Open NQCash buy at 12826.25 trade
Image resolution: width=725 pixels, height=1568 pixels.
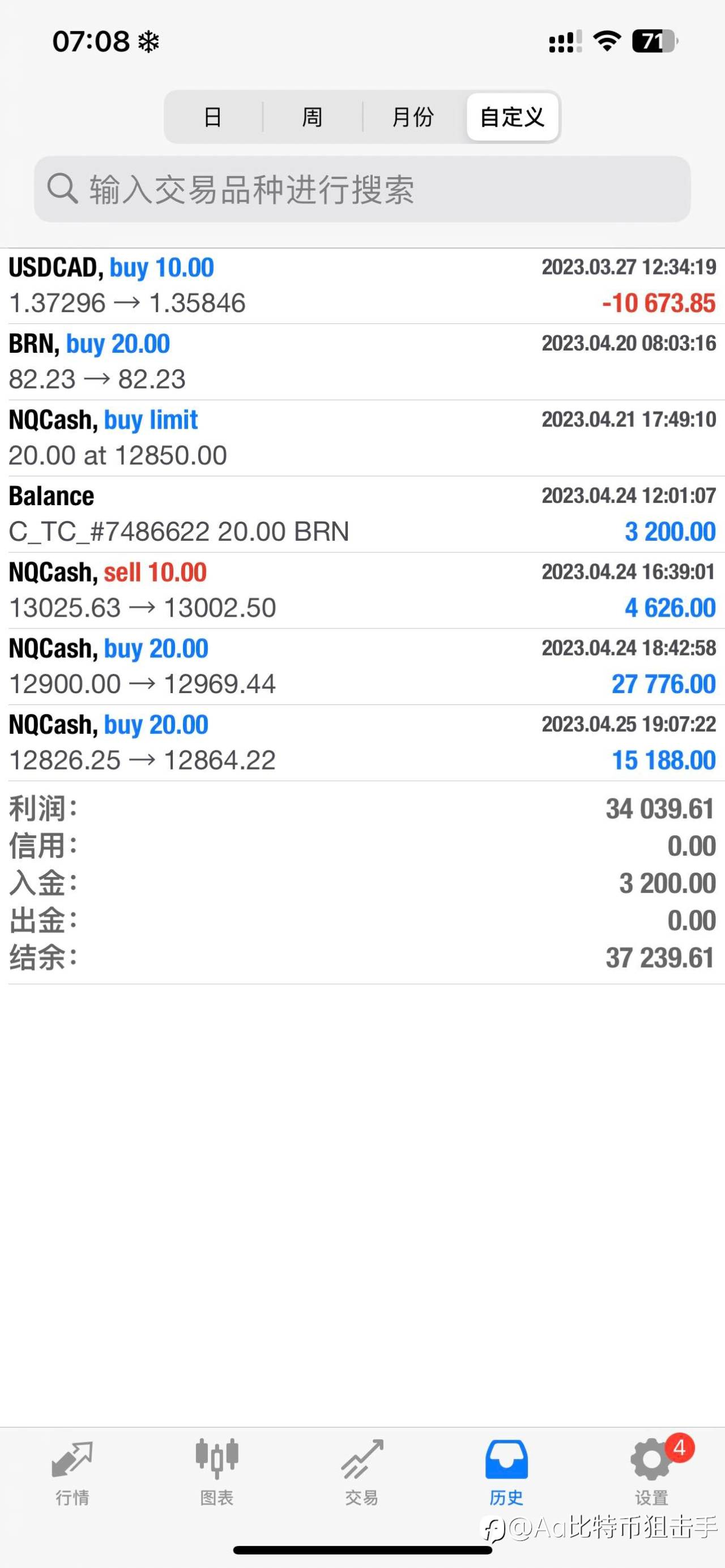[362, 742]
